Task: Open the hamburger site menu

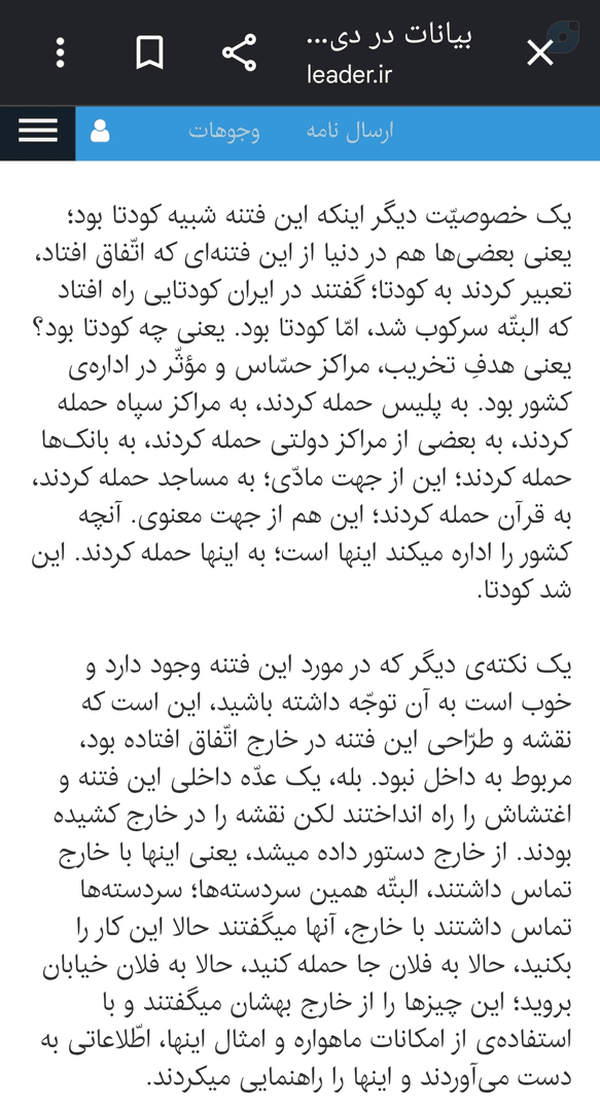Action: pos(38,132)
